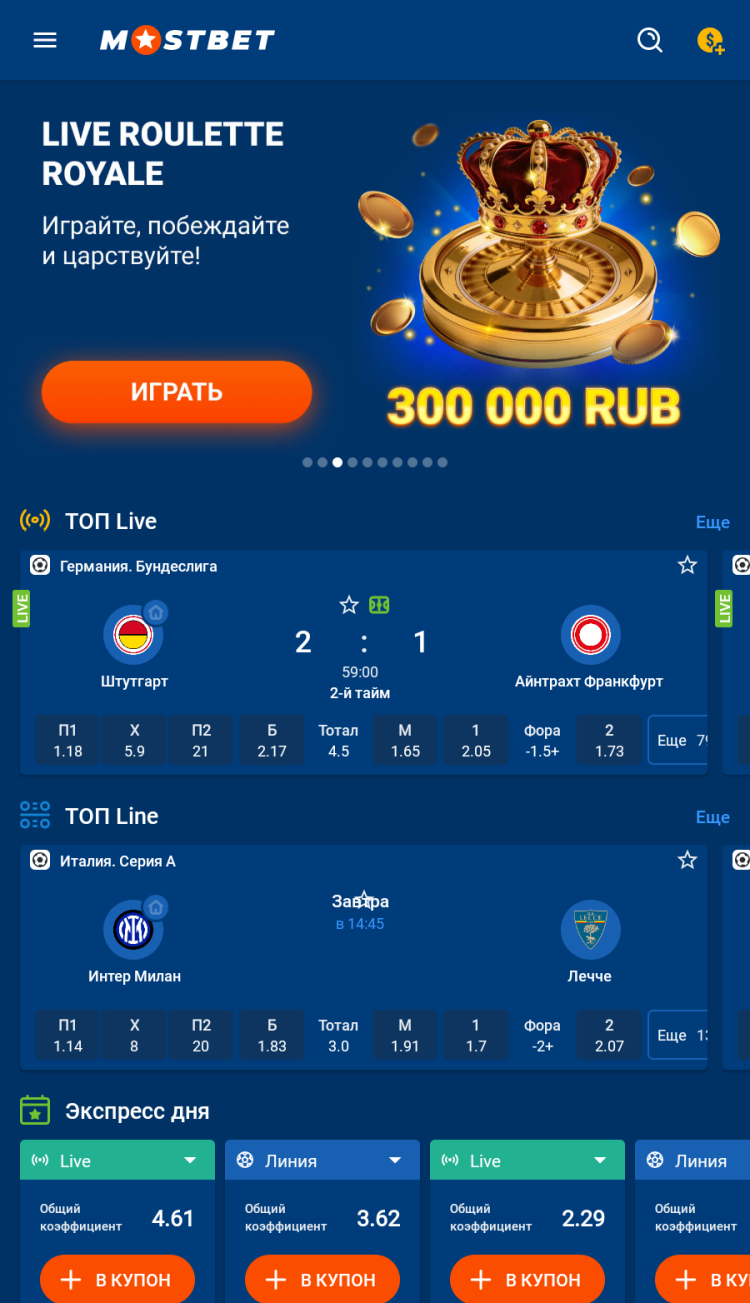The image size is (750, 1303).
Task: Select П2 21 odds for Штутгарт match
Action: (201, 741)
